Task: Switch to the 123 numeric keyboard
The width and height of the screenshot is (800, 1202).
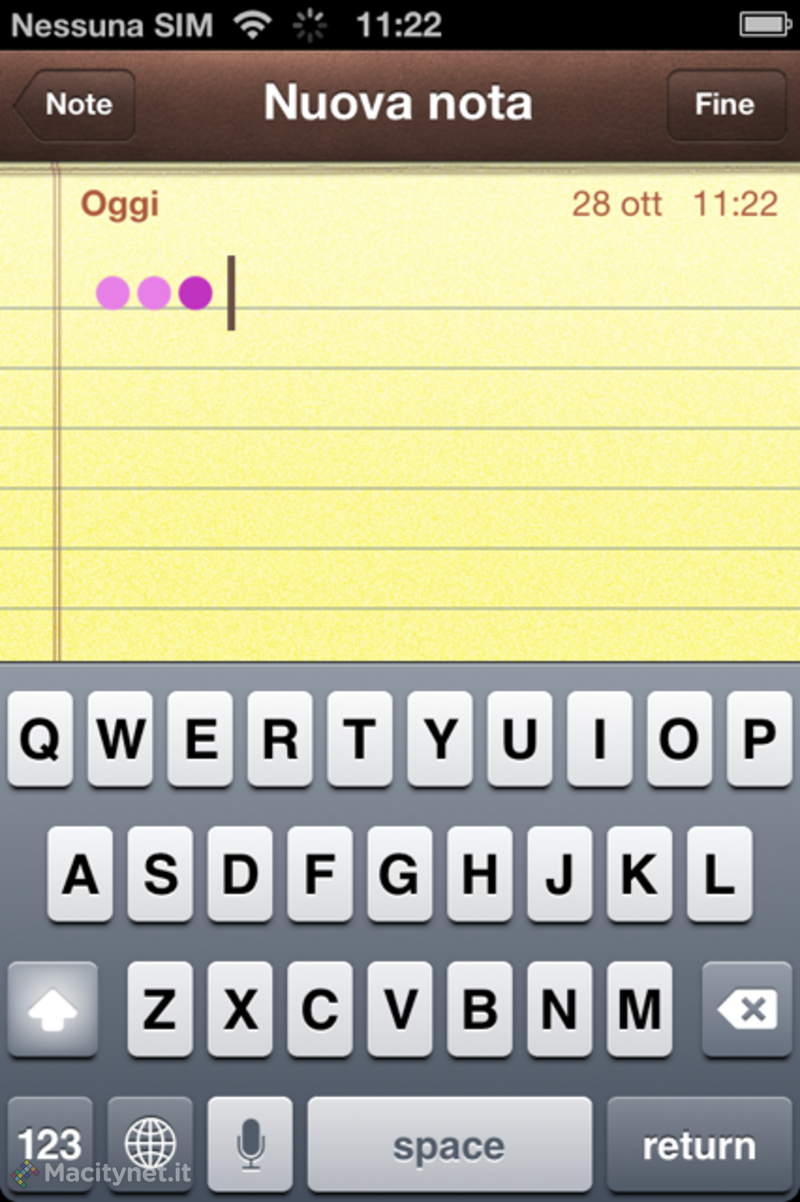Action: pyautogui.click(x=50, y=1145)
